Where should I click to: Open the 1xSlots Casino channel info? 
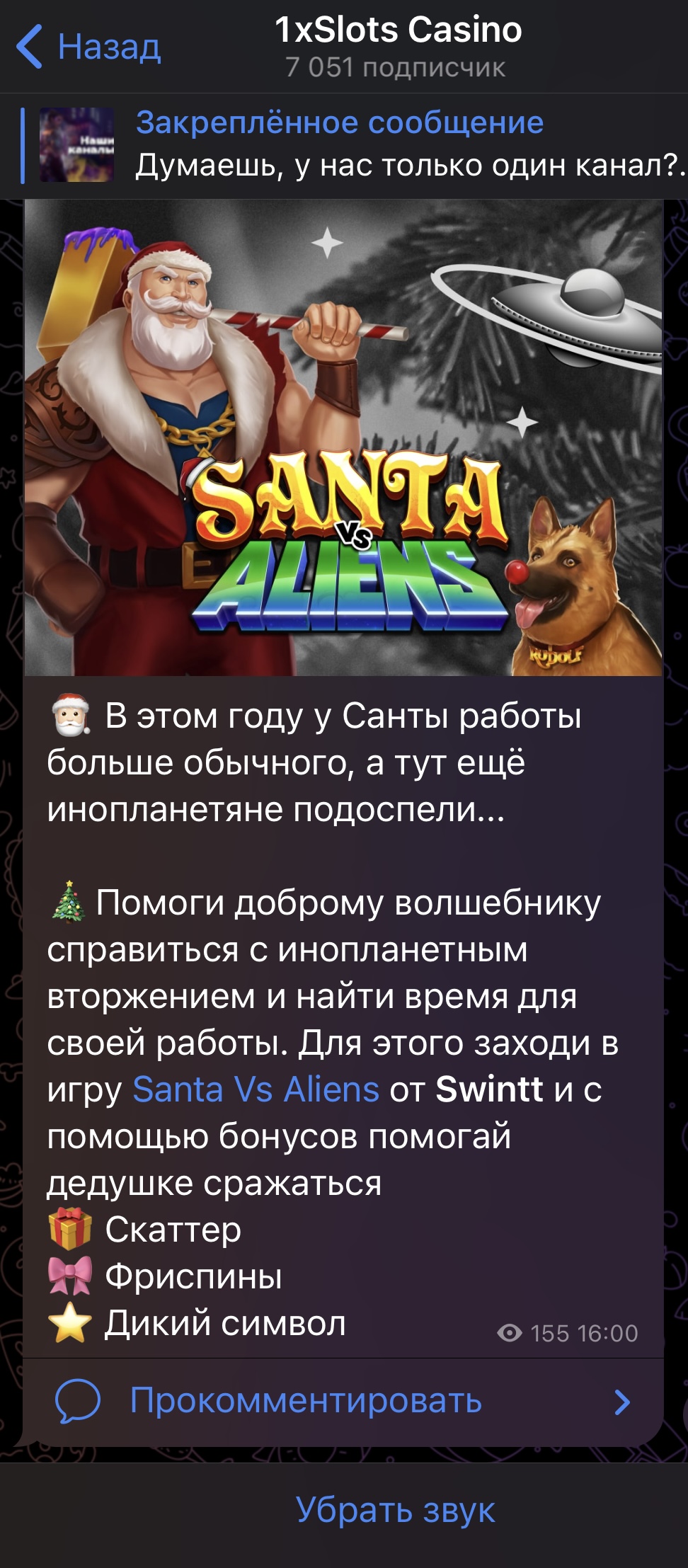398,47
